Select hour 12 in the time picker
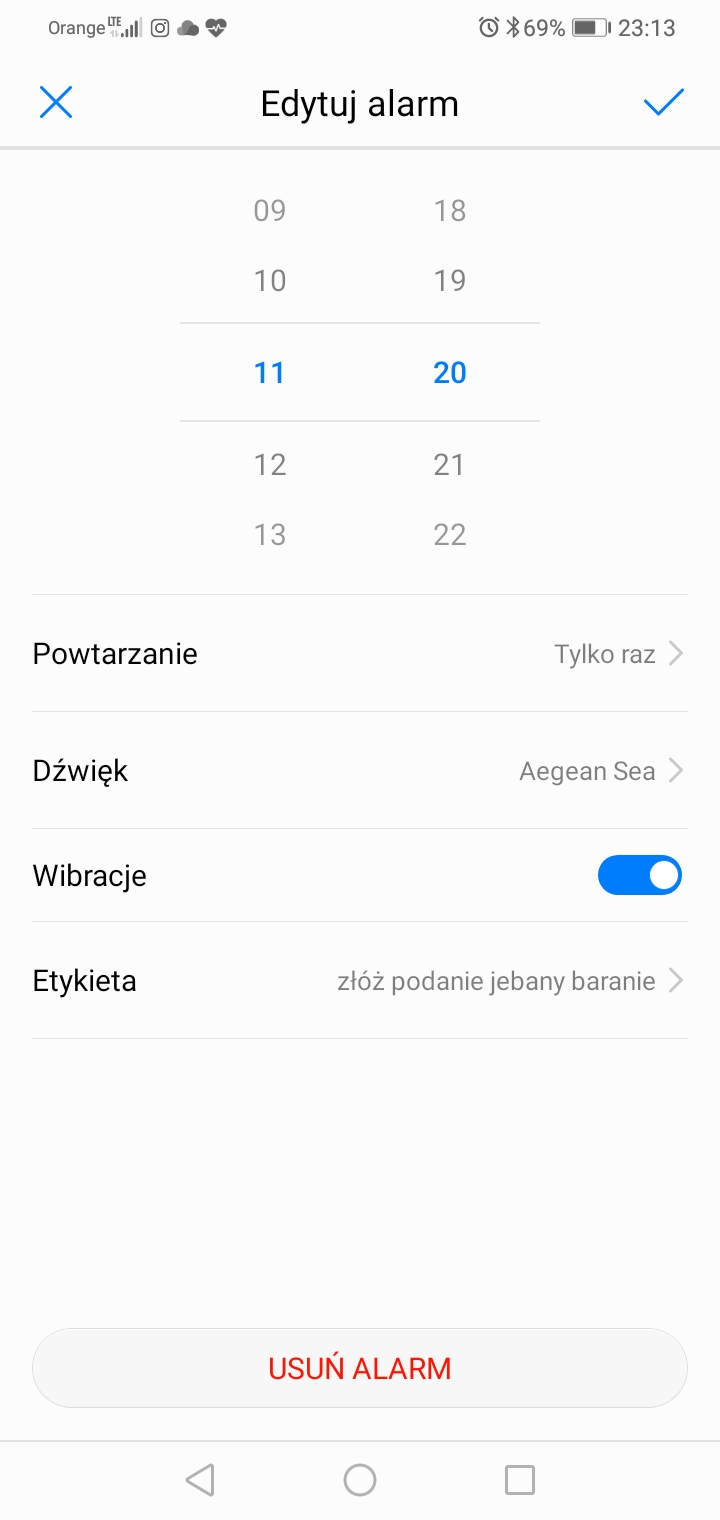Image resolution: width=720 pixels, height=1520 pixels. point(270,465)
